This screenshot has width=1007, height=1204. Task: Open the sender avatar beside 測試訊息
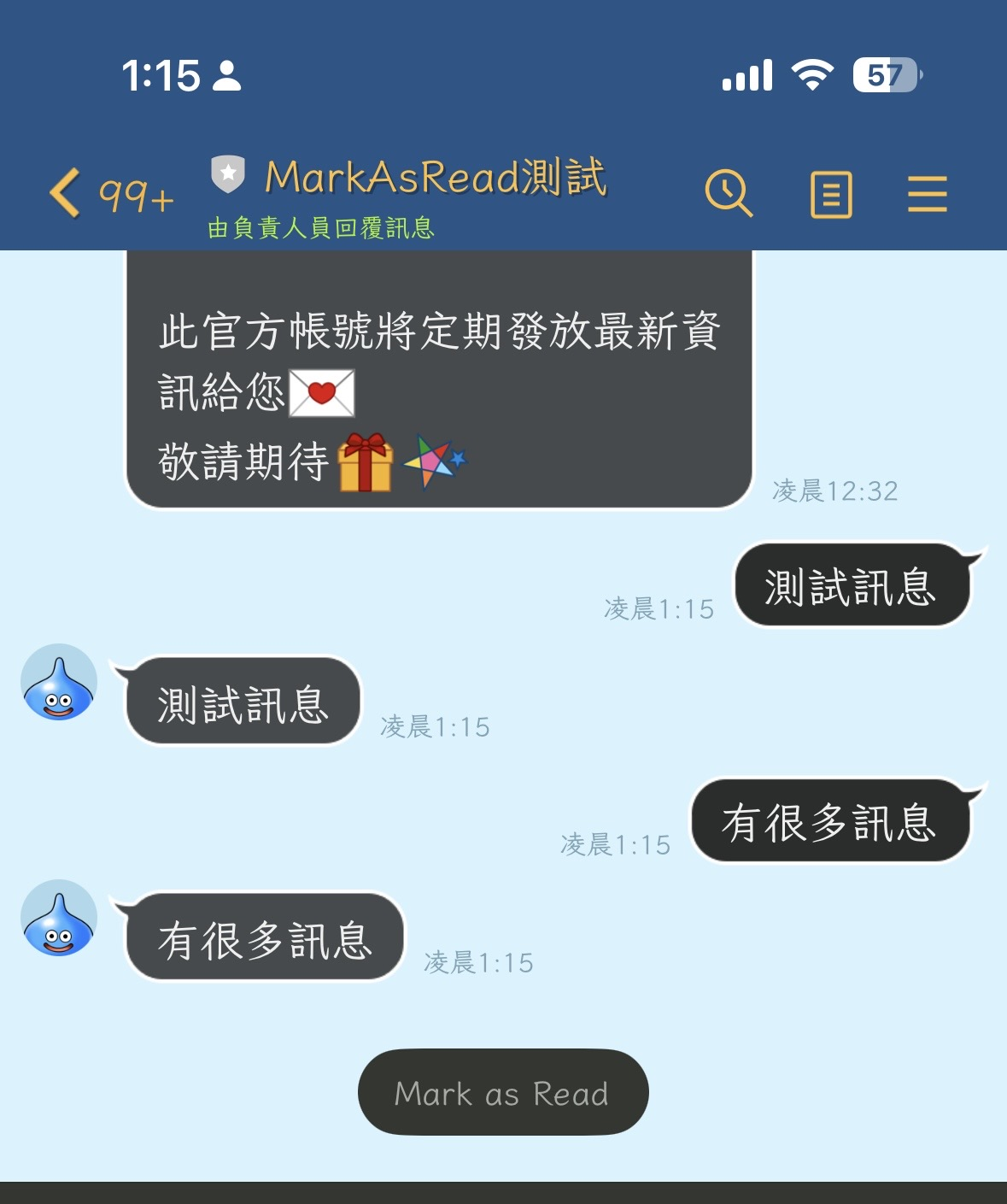(59, 682)
